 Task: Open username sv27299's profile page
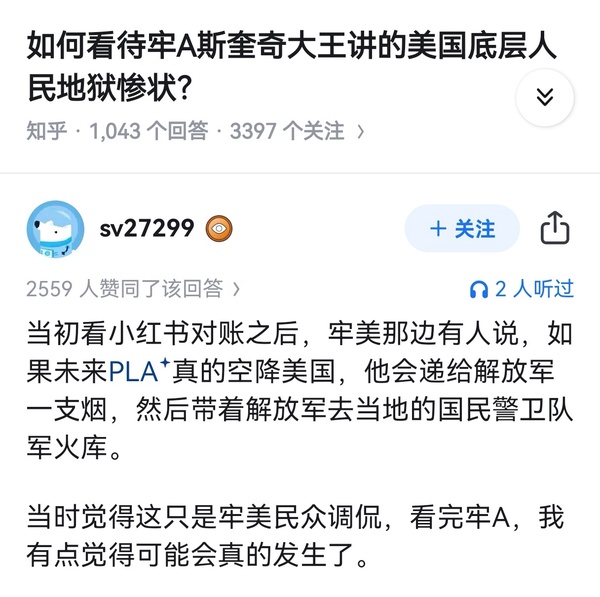pyautogui.click(x=146, y=229)
